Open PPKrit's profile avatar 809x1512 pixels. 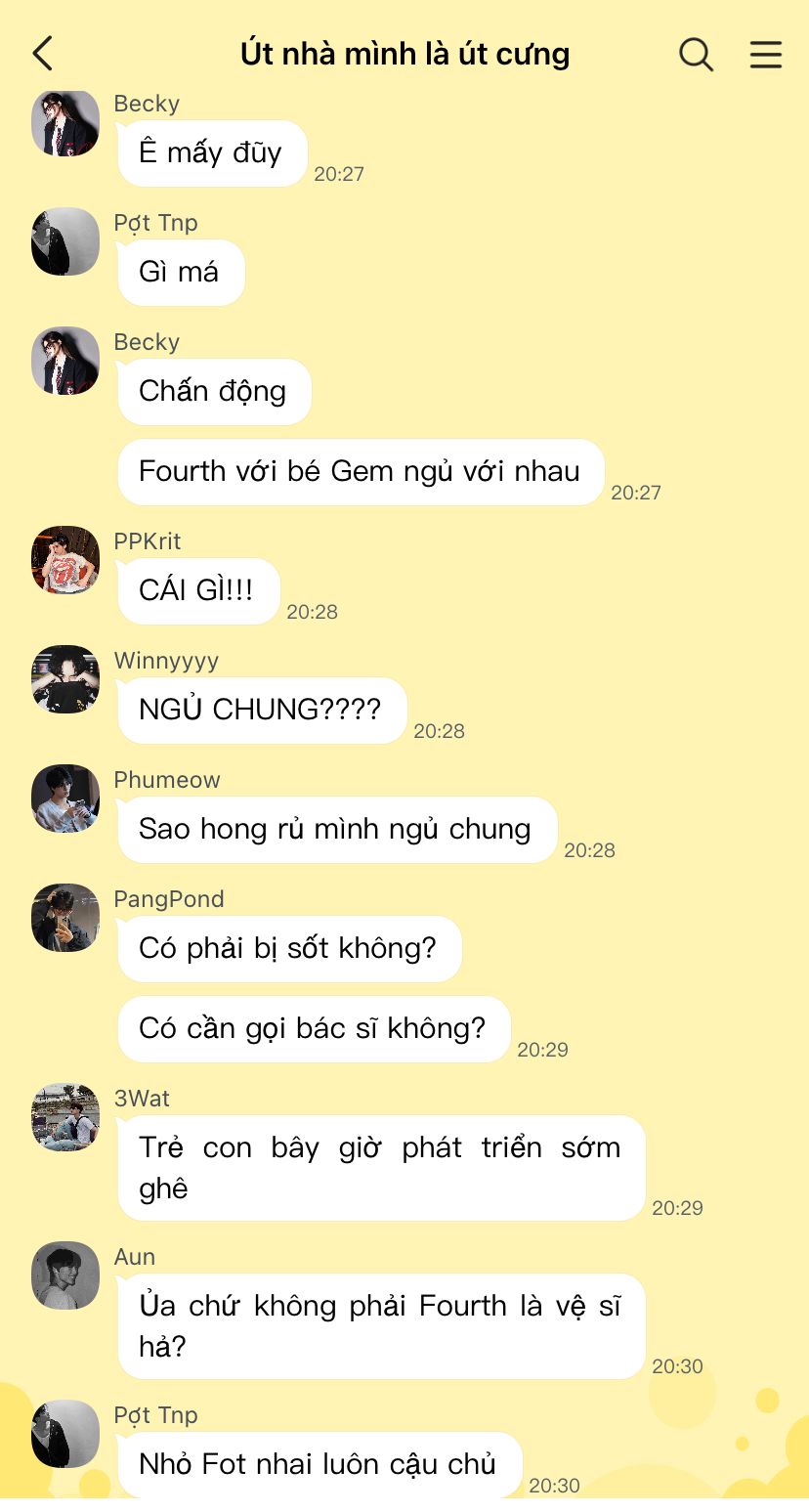pos(65,560)
